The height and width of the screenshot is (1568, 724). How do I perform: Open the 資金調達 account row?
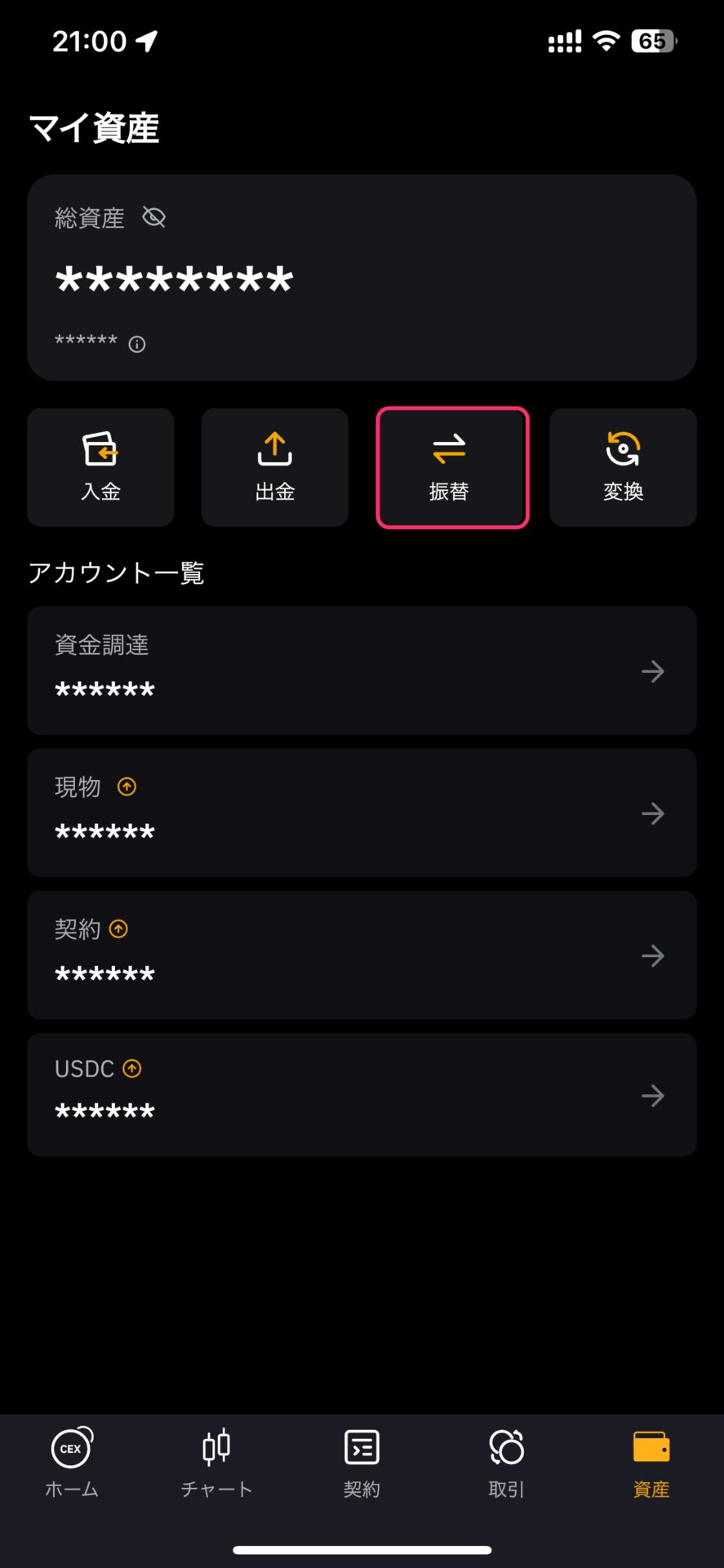click(x=362, y=670)
